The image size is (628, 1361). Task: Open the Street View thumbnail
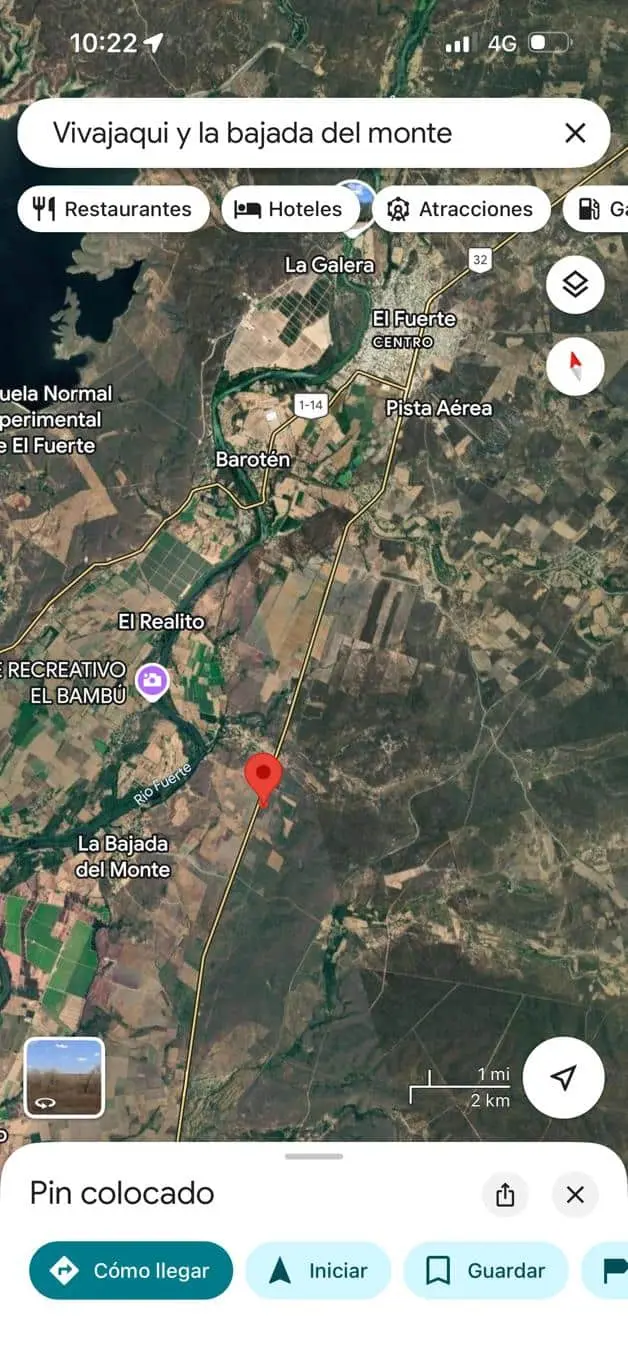64,1077
